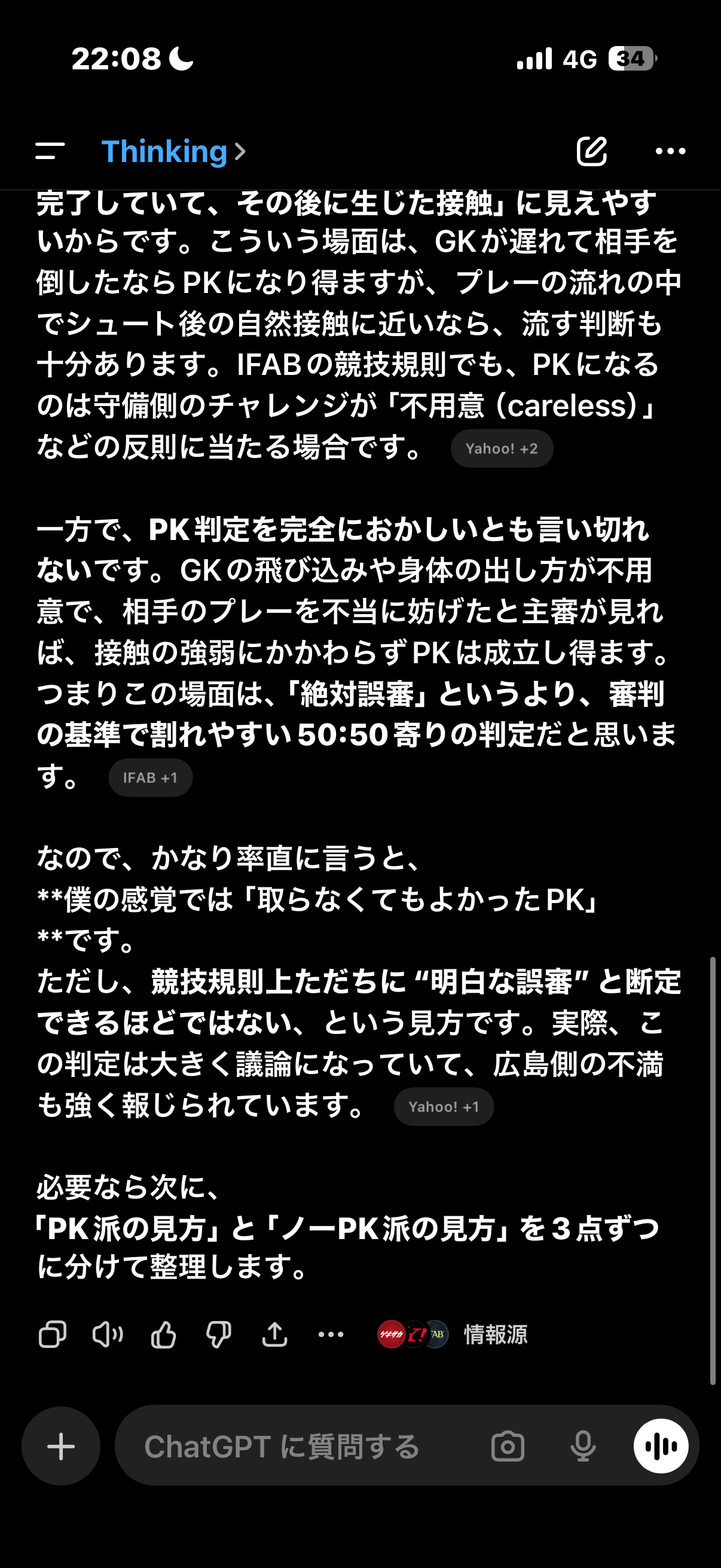Image resolution: width=721 pixels, height=1568 pixels.
Task: Open more options under the response
Action: pyautogui.click(x=331, y=1334)
